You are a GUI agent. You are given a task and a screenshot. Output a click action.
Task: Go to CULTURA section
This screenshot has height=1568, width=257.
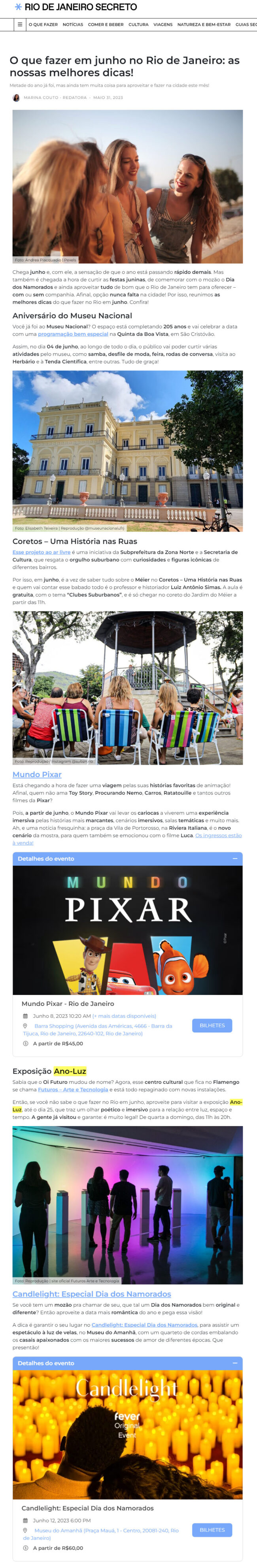(x=138, y=25)
